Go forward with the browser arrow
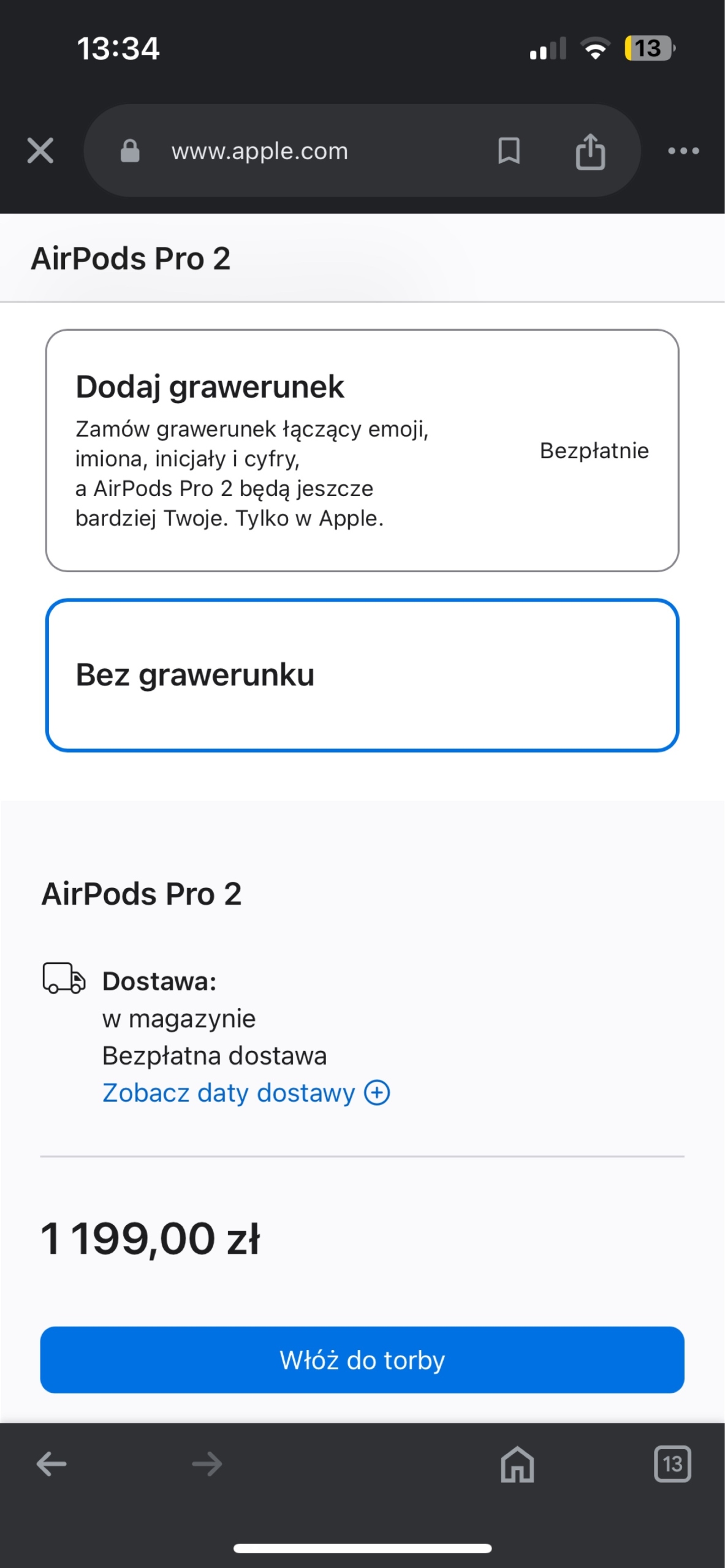The image size is (725, 1568). coord(207,1464)
